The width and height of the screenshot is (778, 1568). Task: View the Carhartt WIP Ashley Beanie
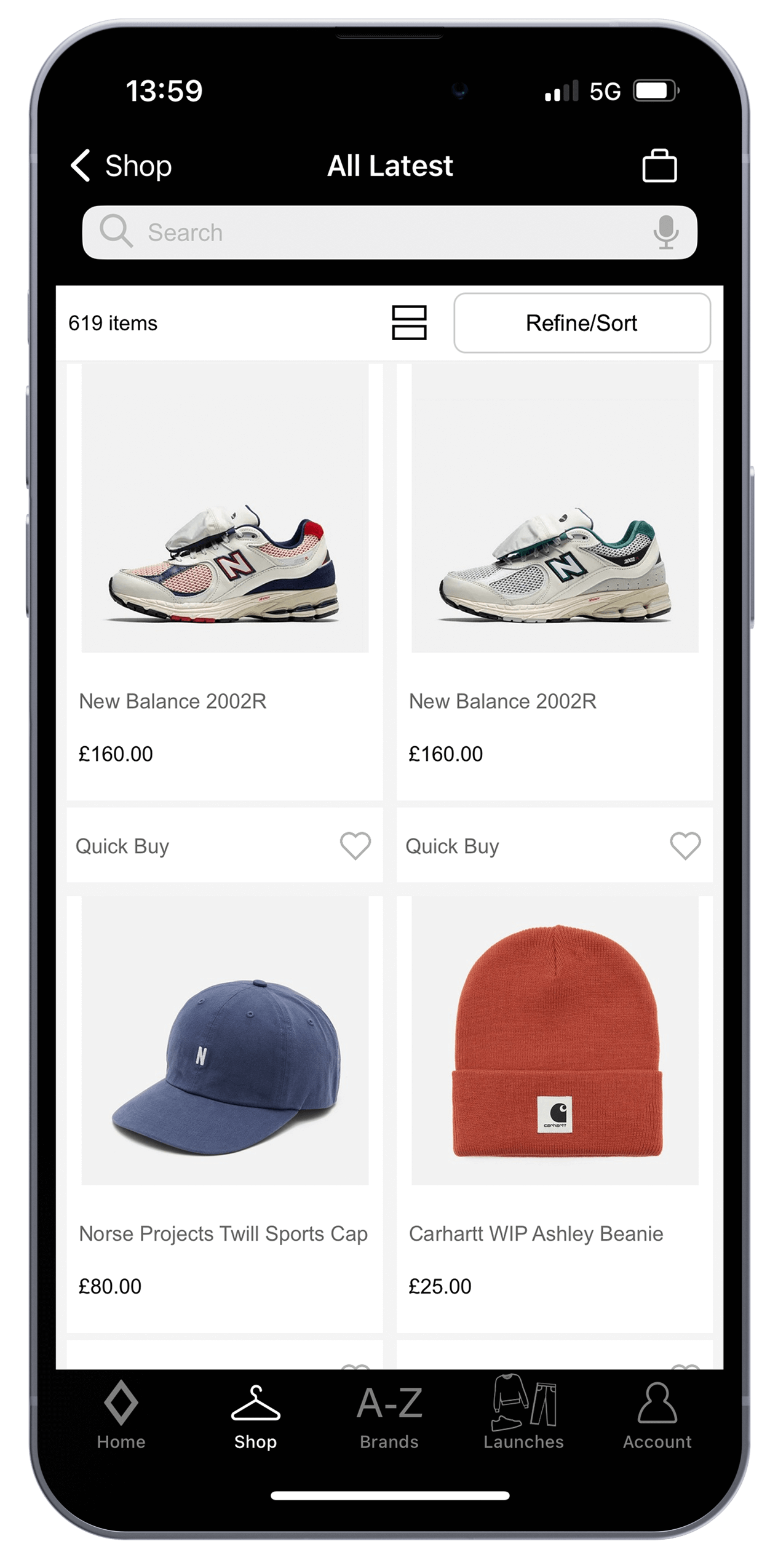point(555,1077)
